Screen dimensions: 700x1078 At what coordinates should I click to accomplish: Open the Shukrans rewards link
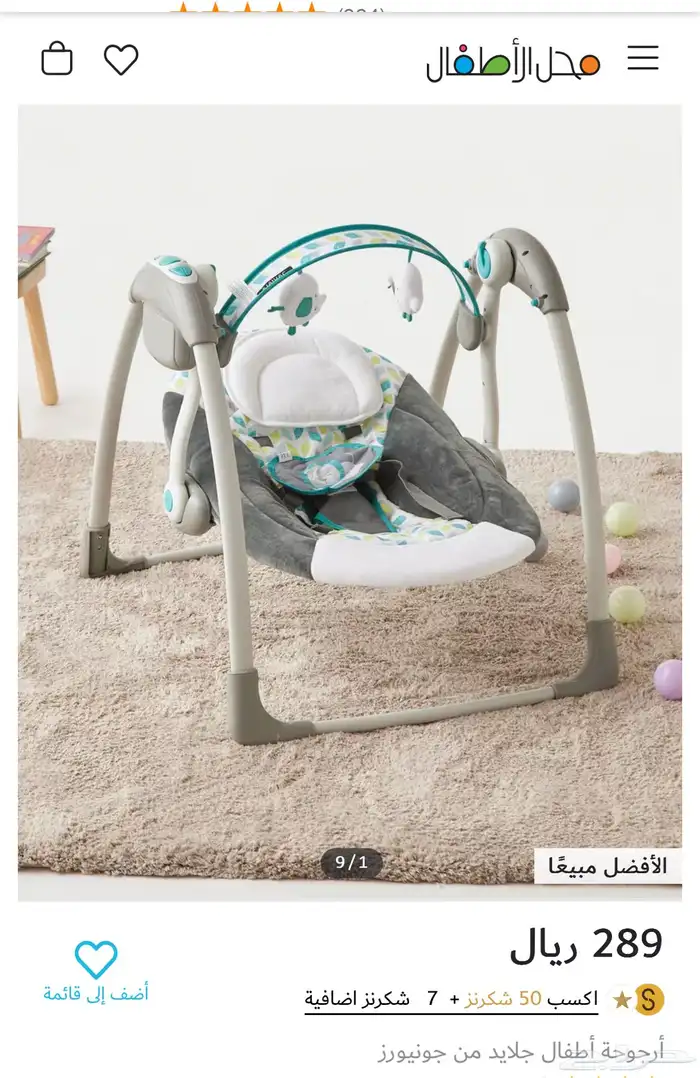pyautogui.click(x=451, y=999)
